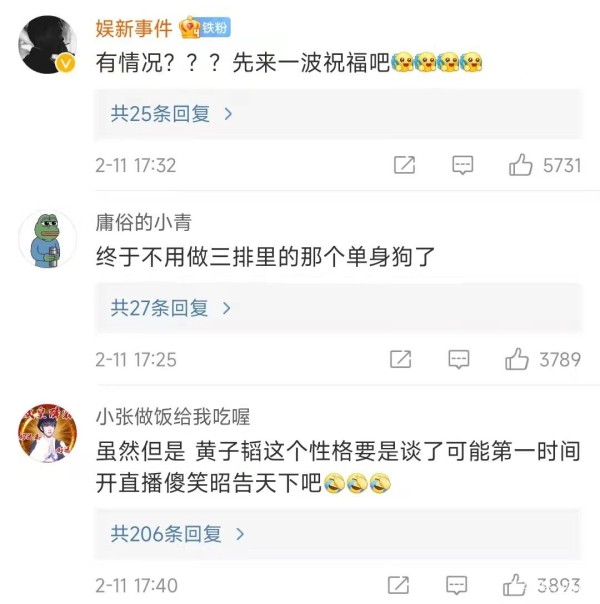
Task: Open 娱新事件's profile avatar
Action: point(46,45)
